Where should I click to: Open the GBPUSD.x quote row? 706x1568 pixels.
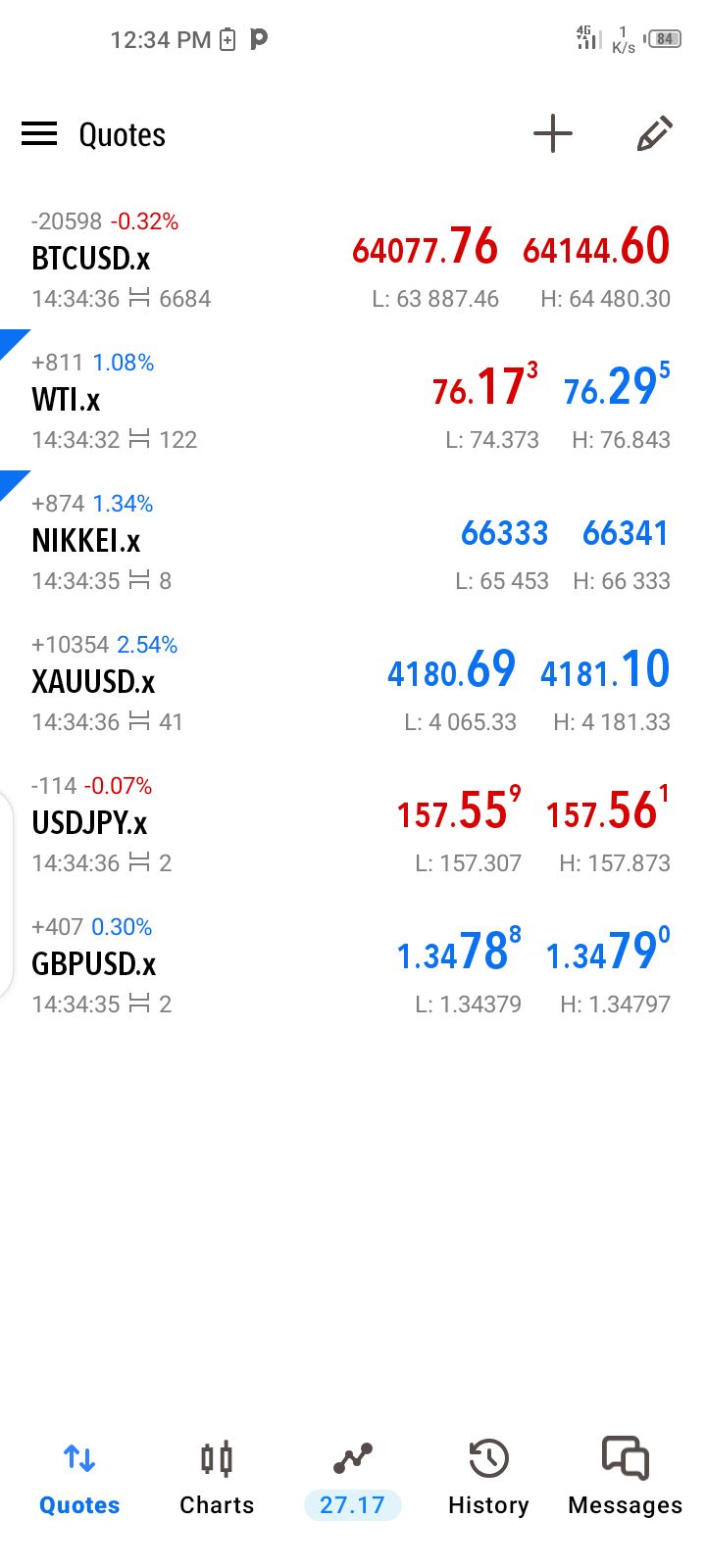(353, 965)
